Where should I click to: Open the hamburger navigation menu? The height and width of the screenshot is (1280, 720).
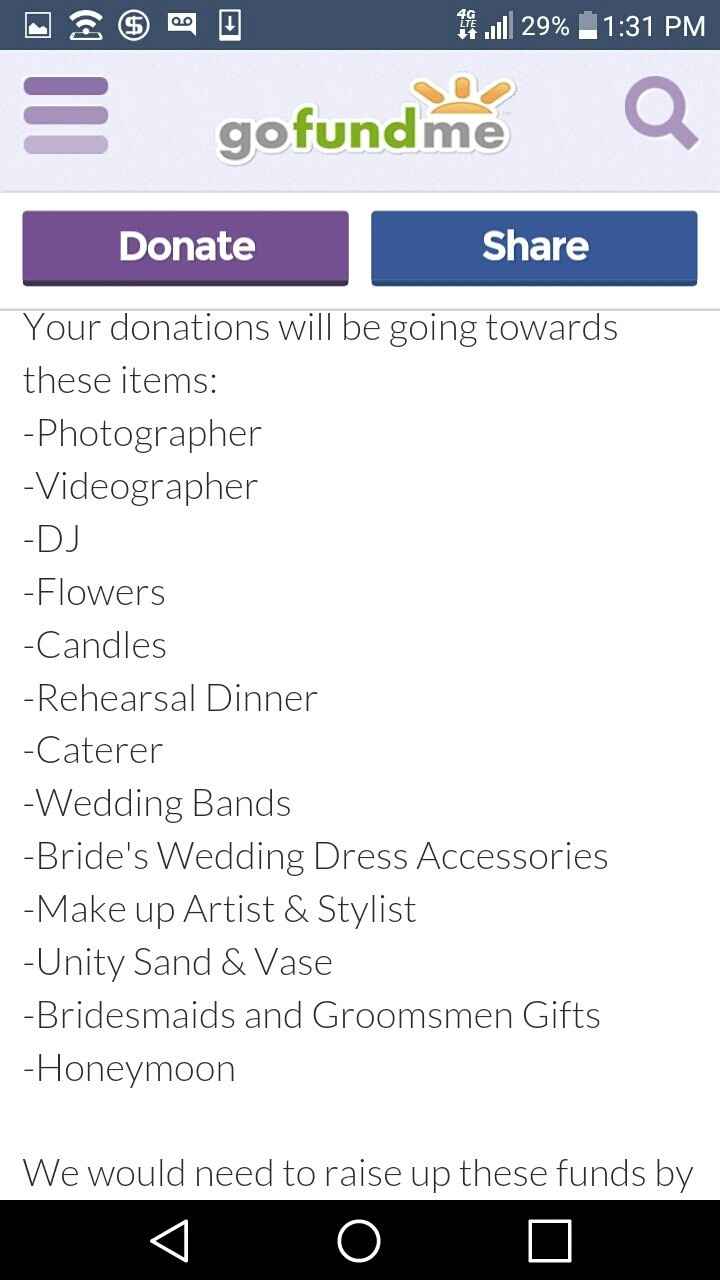click(x=66, y=116)
